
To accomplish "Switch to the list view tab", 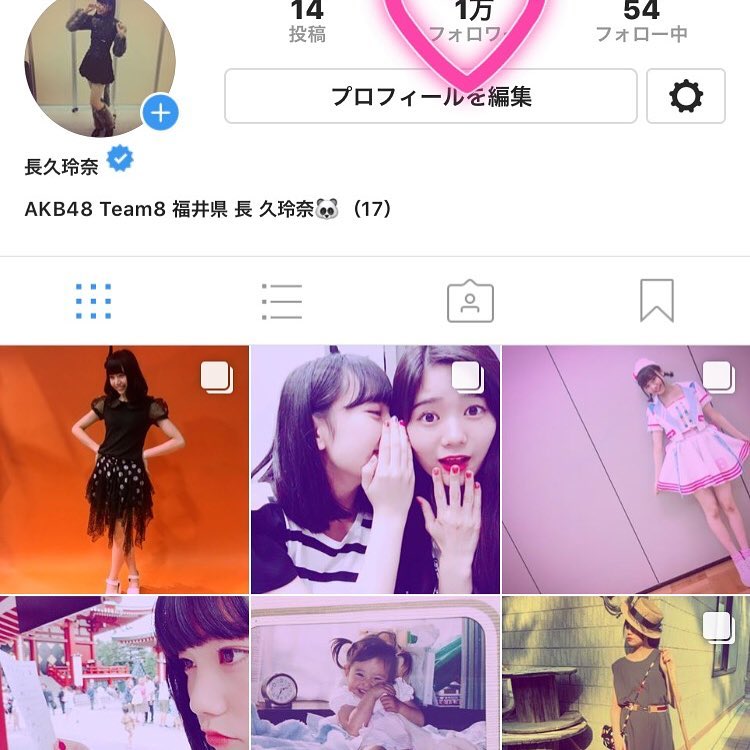I will pyautogui.click(x=281, y=301).
